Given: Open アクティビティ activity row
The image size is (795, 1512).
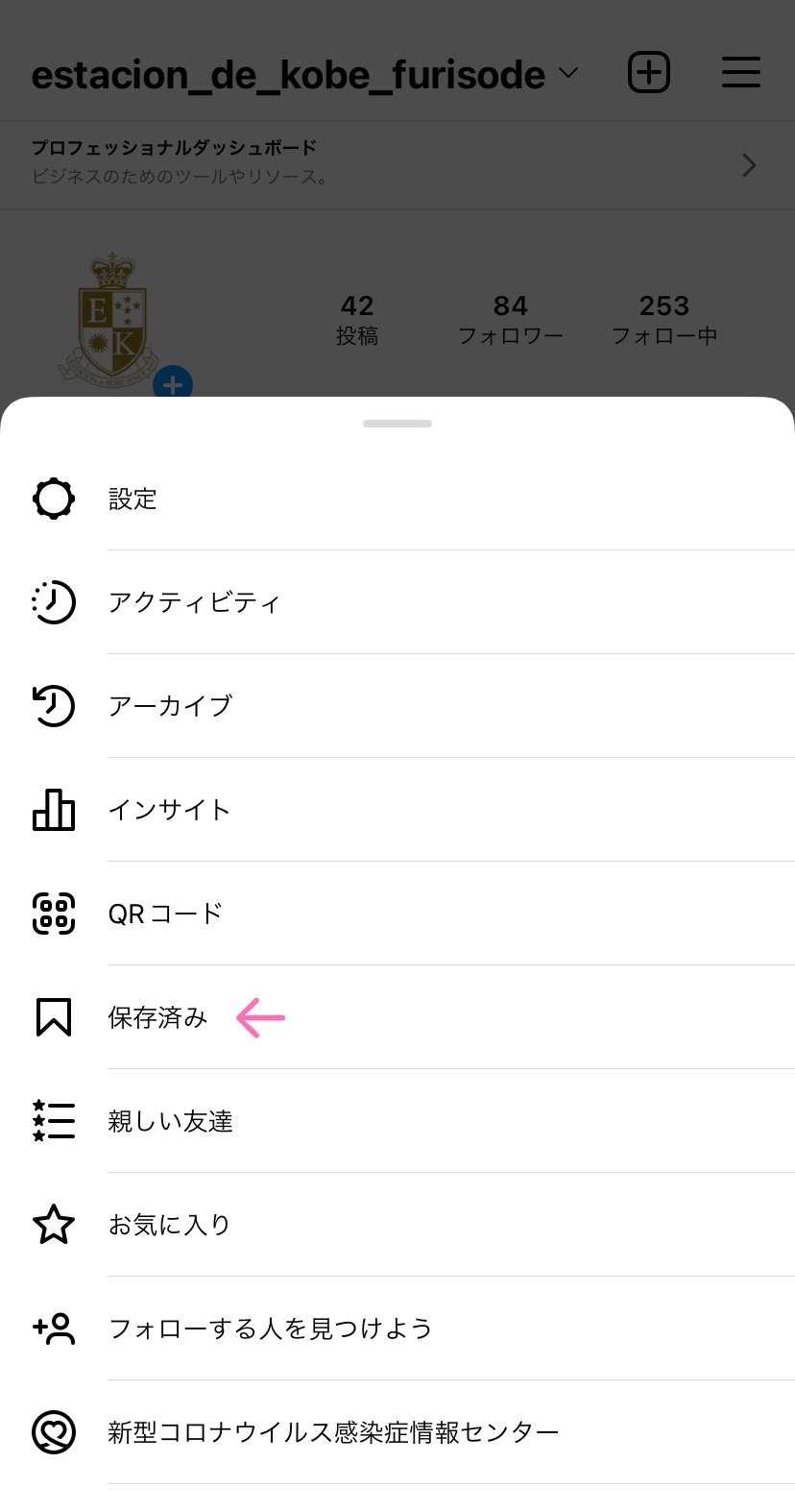Looking at the screenshot, I should [x=397, y=602].
